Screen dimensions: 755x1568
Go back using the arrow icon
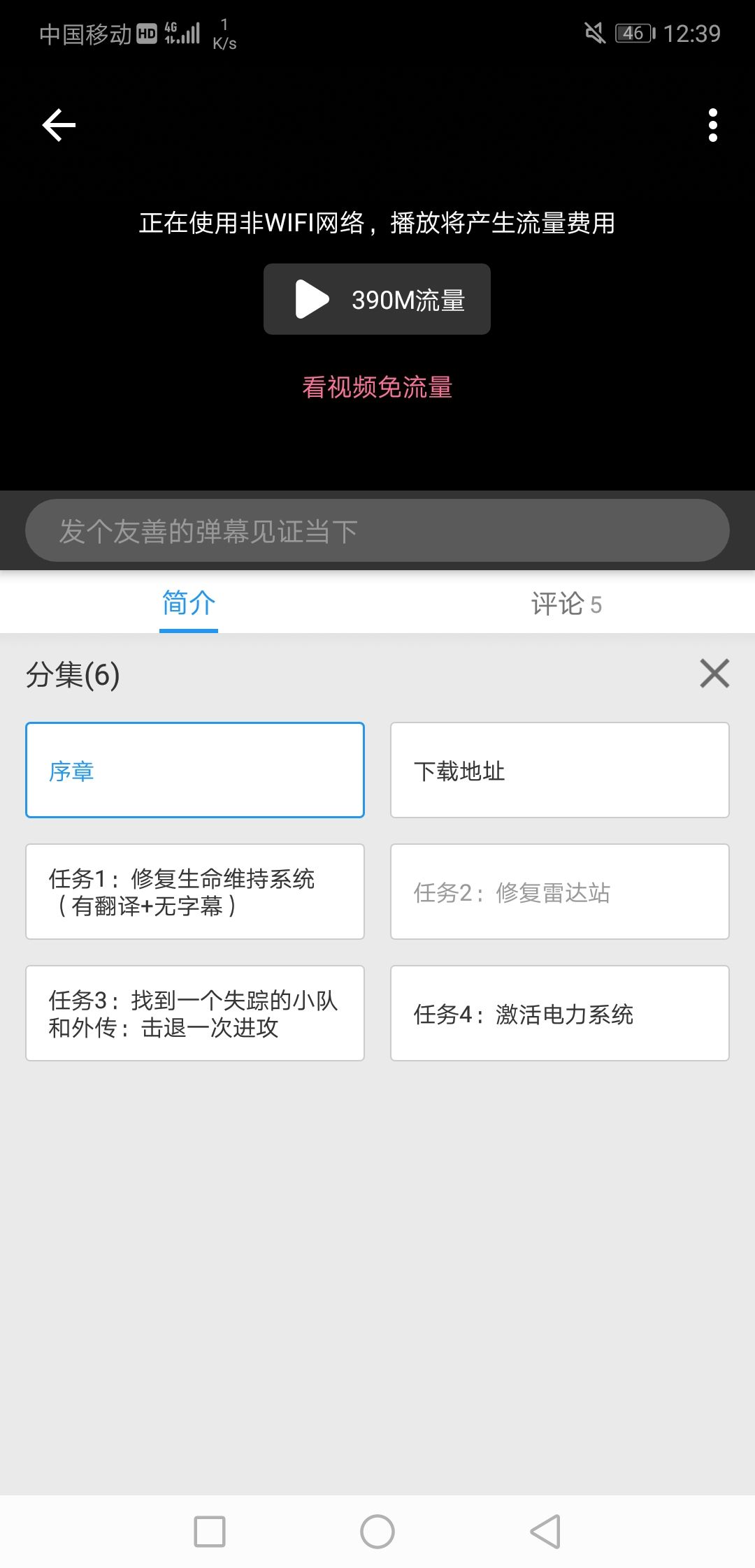pyautogui.click(x=59, y=124)
